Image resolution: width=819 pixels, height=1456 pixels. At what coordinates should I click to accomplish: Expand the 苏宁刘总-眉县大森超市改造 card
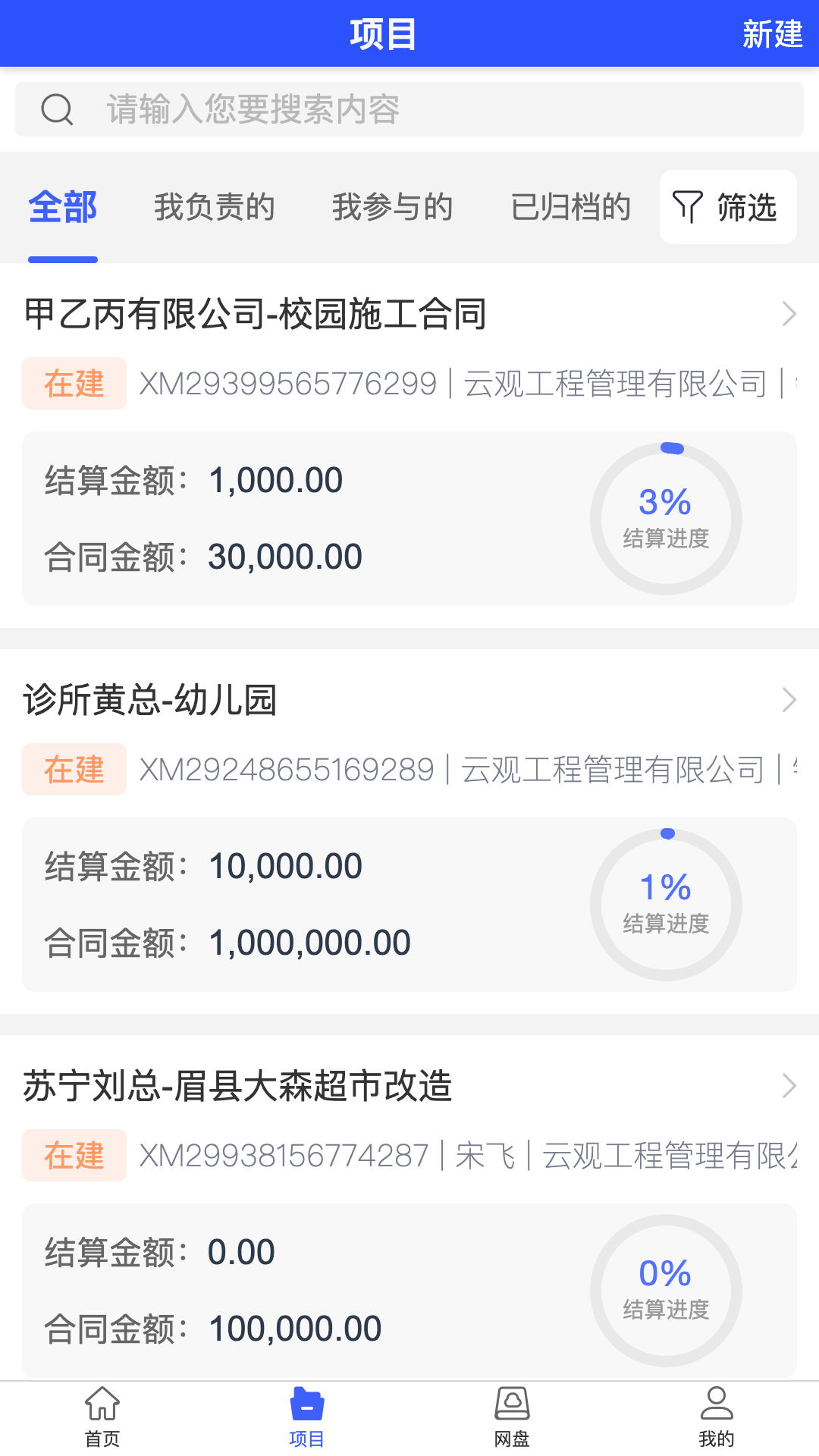(x=789, y=1087)
